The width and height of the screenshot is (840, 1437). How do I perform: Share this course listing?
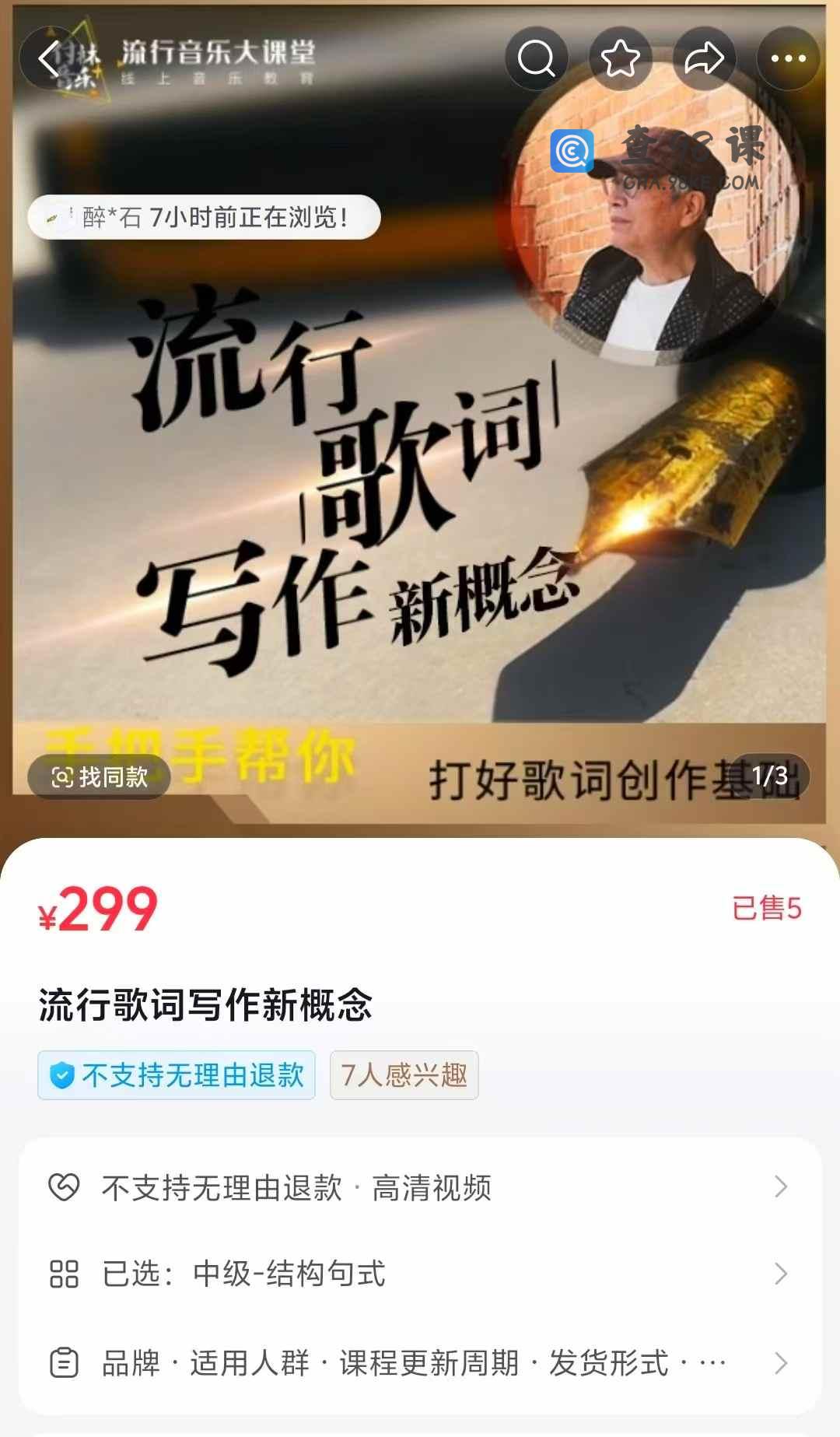(x=704, y=58)
